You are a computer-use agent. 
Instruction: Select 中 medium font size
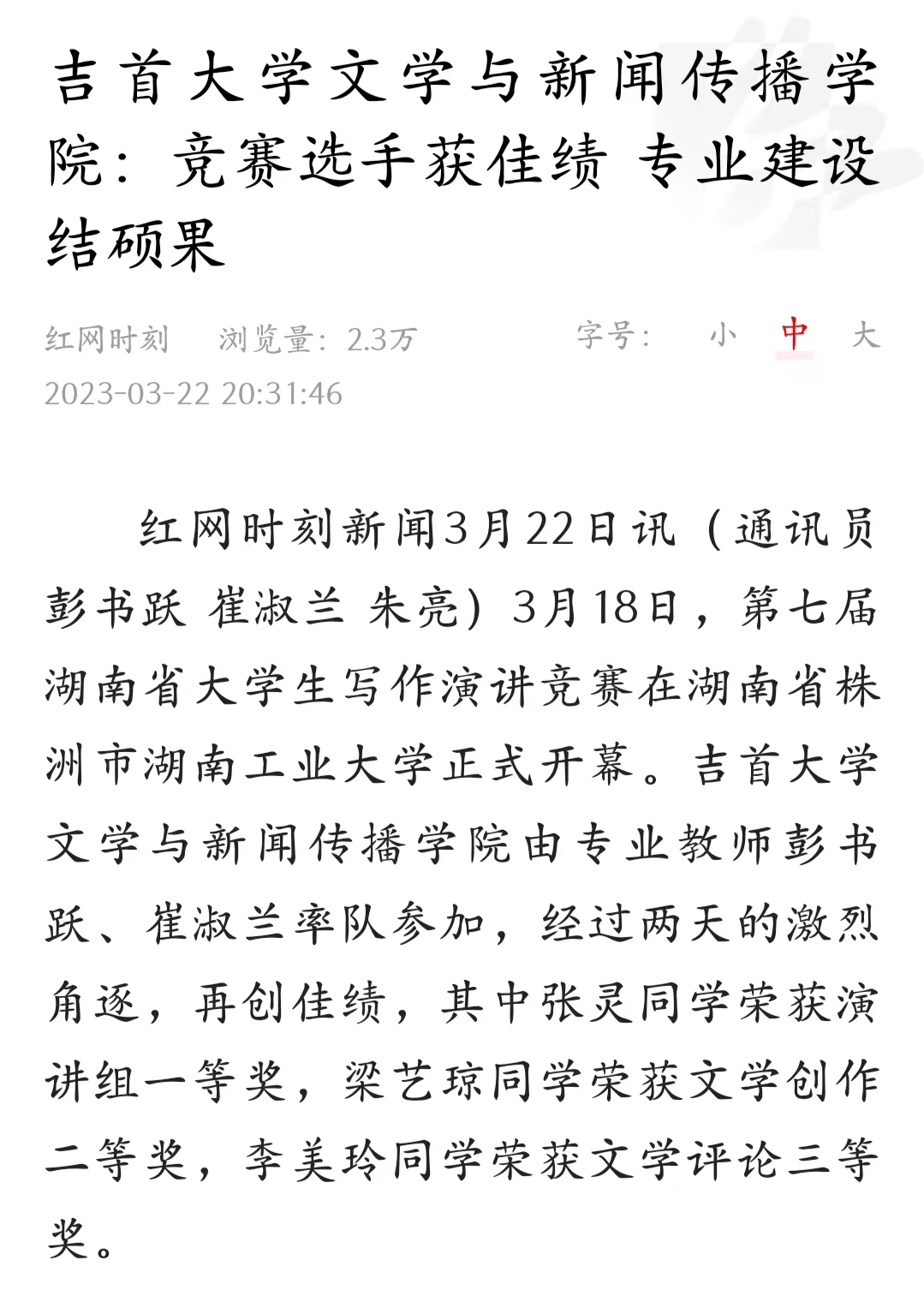tap(794, 335)
